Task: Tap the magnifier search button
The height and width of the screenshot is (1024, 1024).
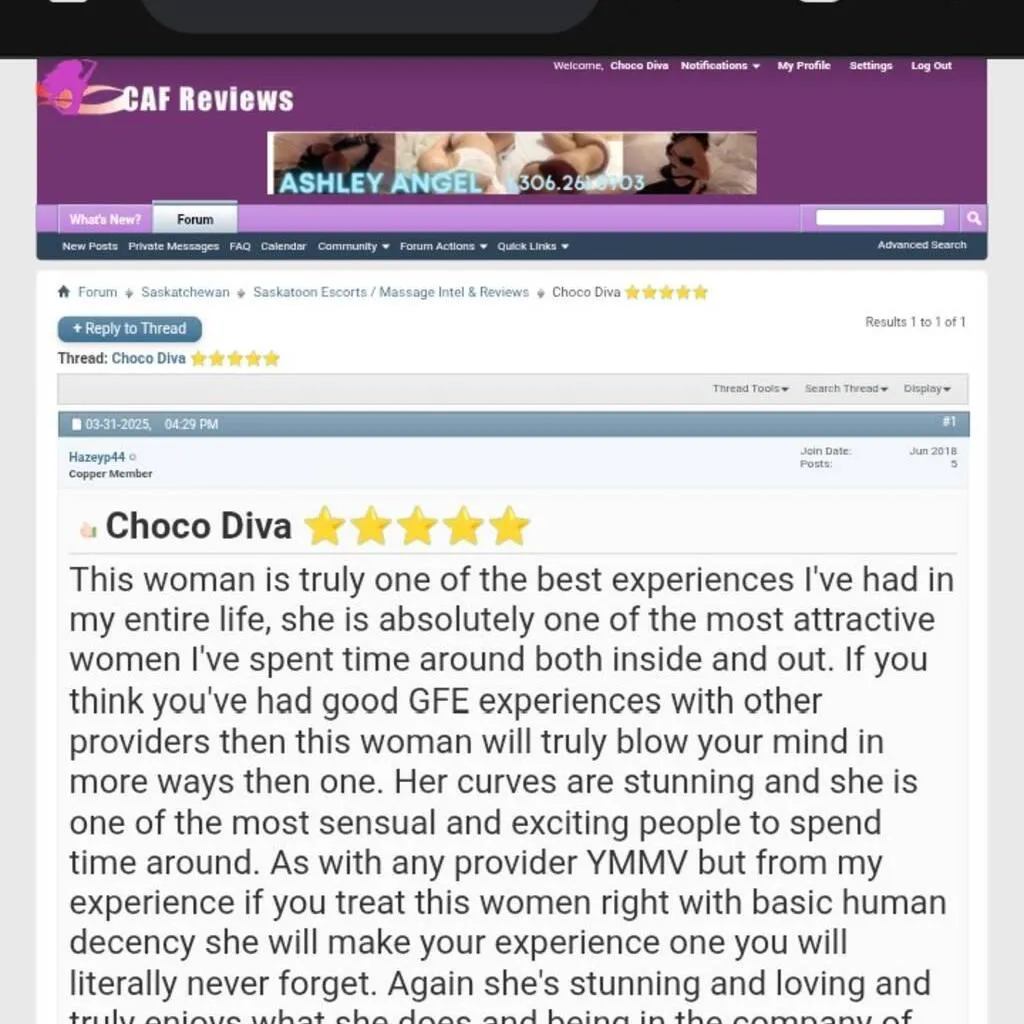Action: [974, 218]
